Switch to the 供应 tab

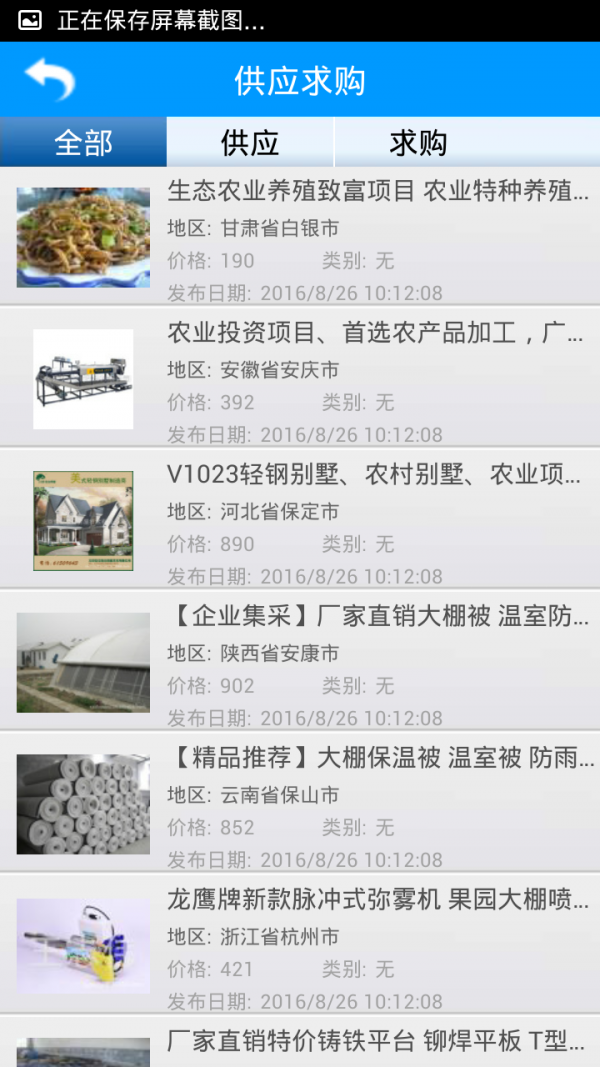tap(250, 142)
